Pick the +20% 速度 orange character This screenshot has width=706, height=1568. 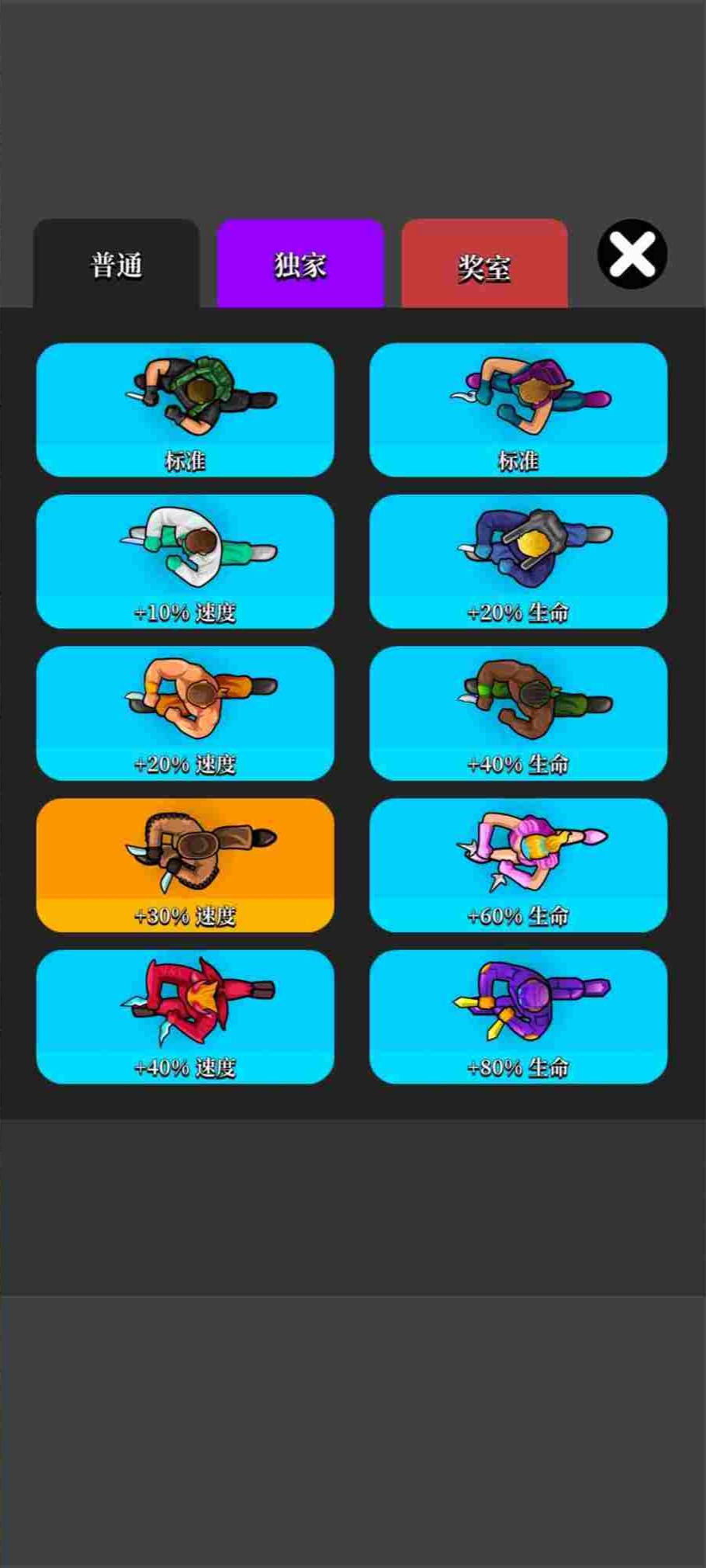click(185, 713)
